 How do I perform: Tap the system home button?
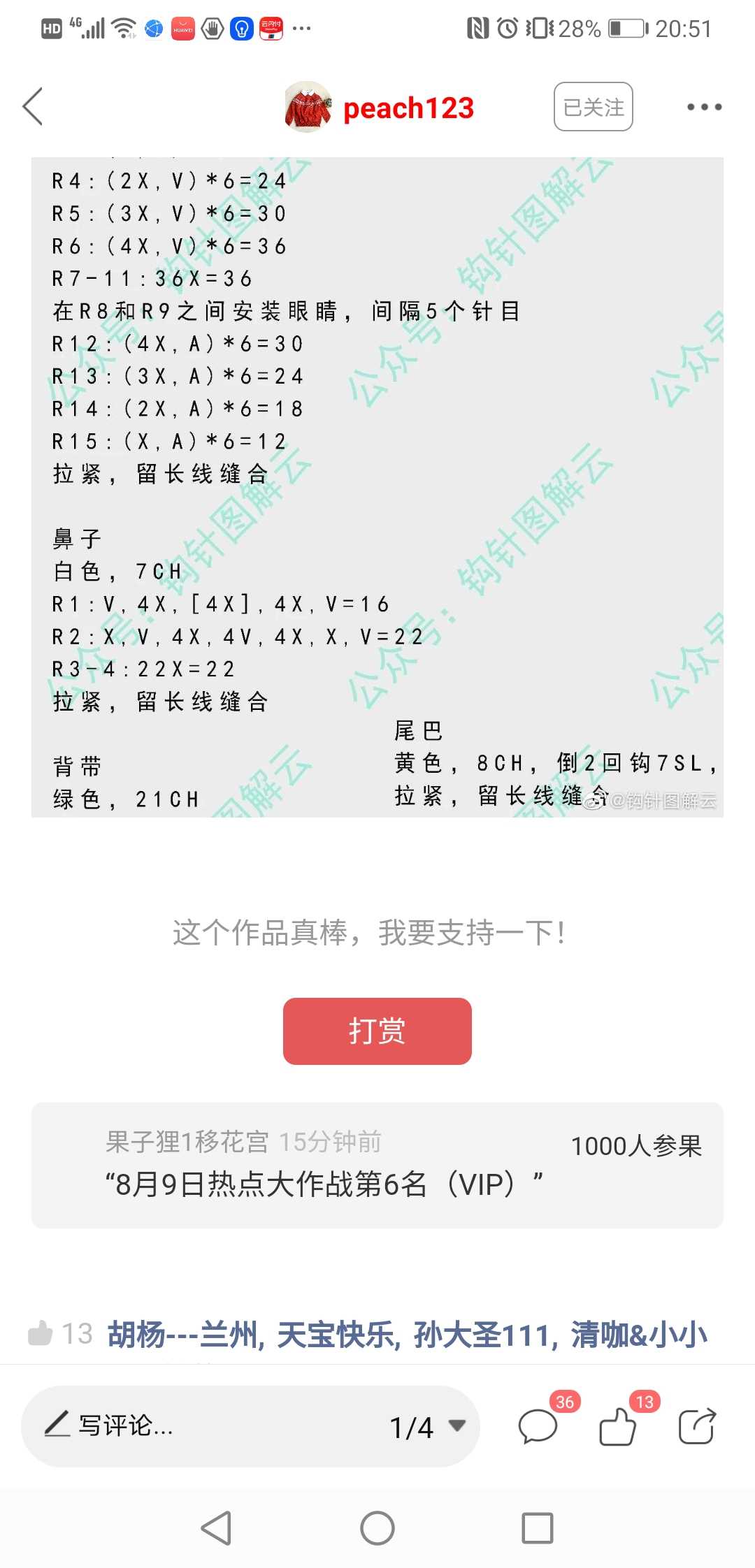coord(377,1528)
